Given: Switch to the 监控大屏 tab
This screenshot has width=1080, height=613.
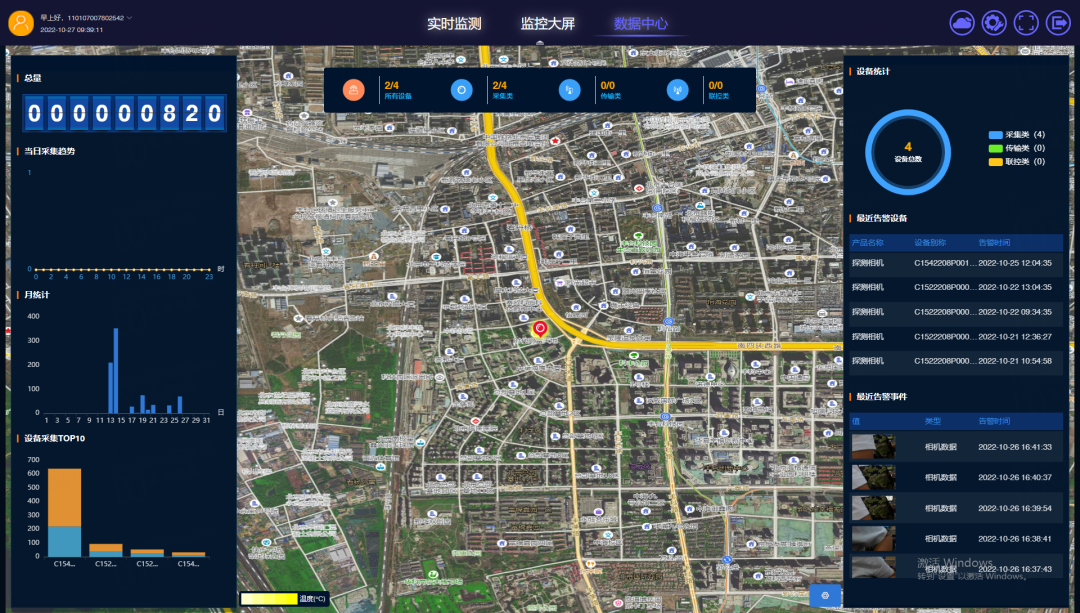Looking at the screenshot, I should click(x=548, y=23).
